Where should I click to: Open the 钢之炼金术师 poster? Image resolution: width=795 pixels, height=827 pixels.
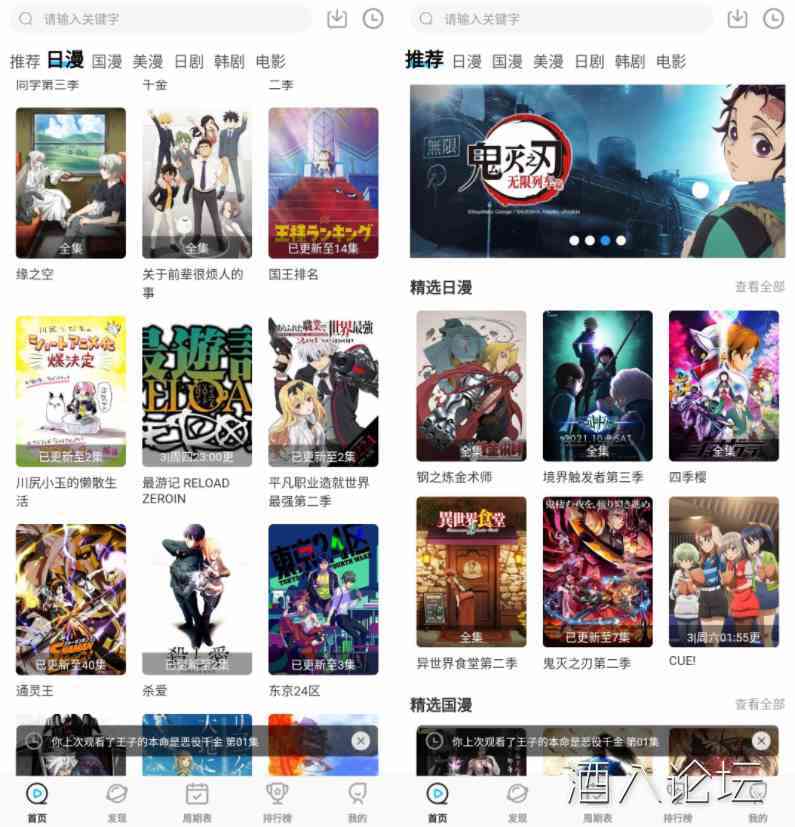pos(470,386)
